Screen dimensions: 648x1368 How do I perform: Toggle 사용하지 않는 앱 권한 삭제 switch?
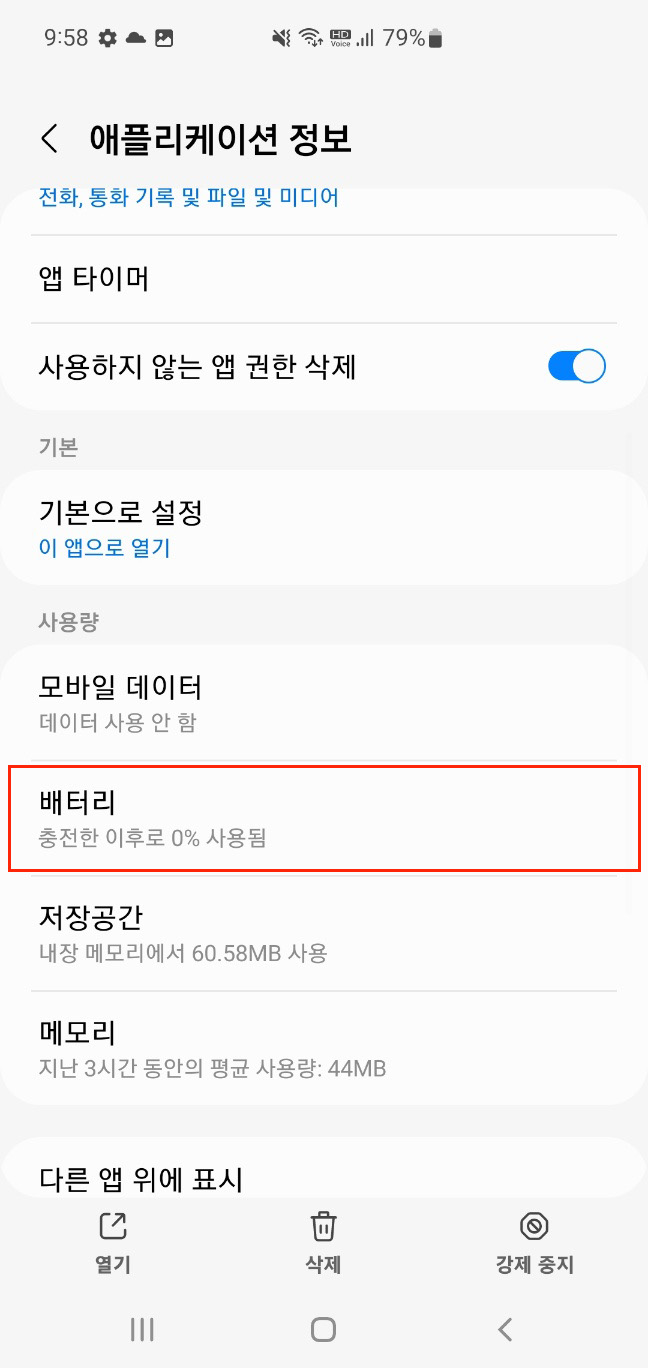click(577, 366)
